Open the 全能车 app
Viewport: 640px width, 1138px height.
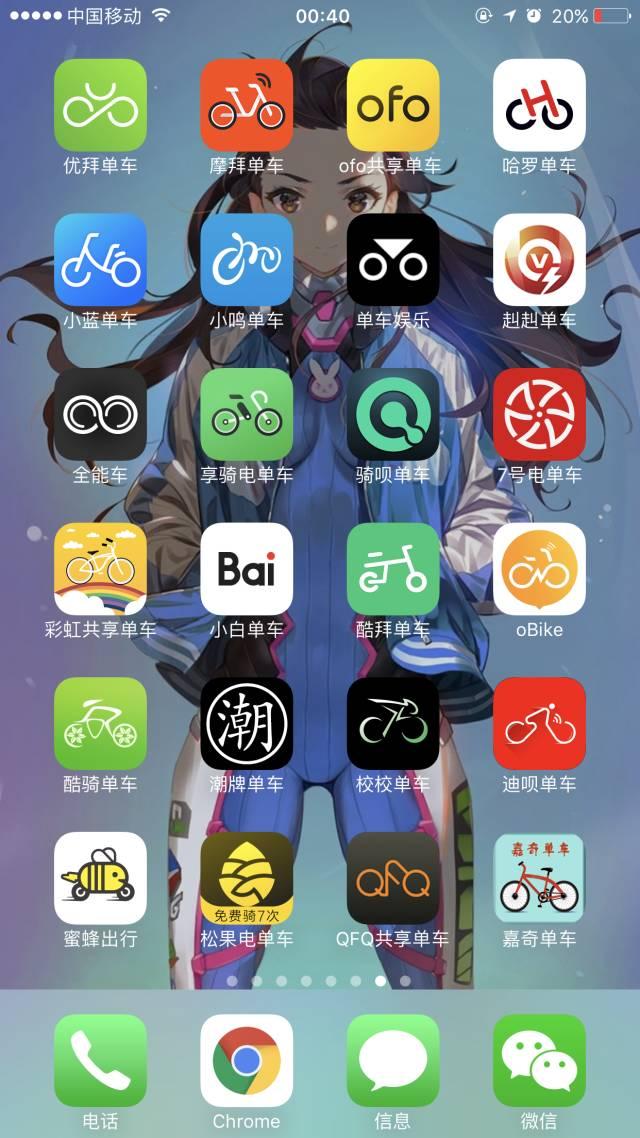[100, 414]
